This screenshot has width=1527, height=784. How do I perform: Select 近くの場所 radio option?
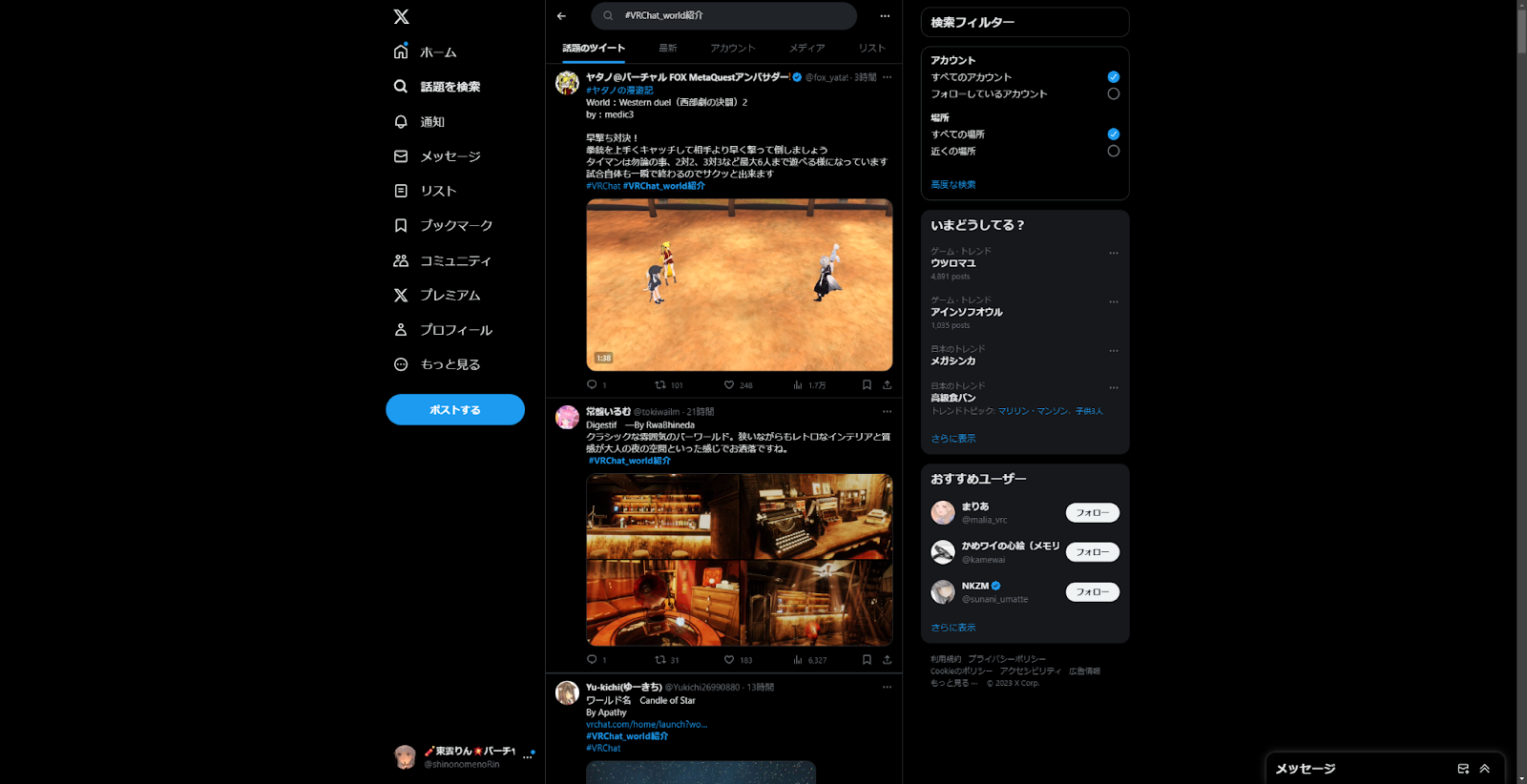pyautogui.click(x=1113, y=152)
